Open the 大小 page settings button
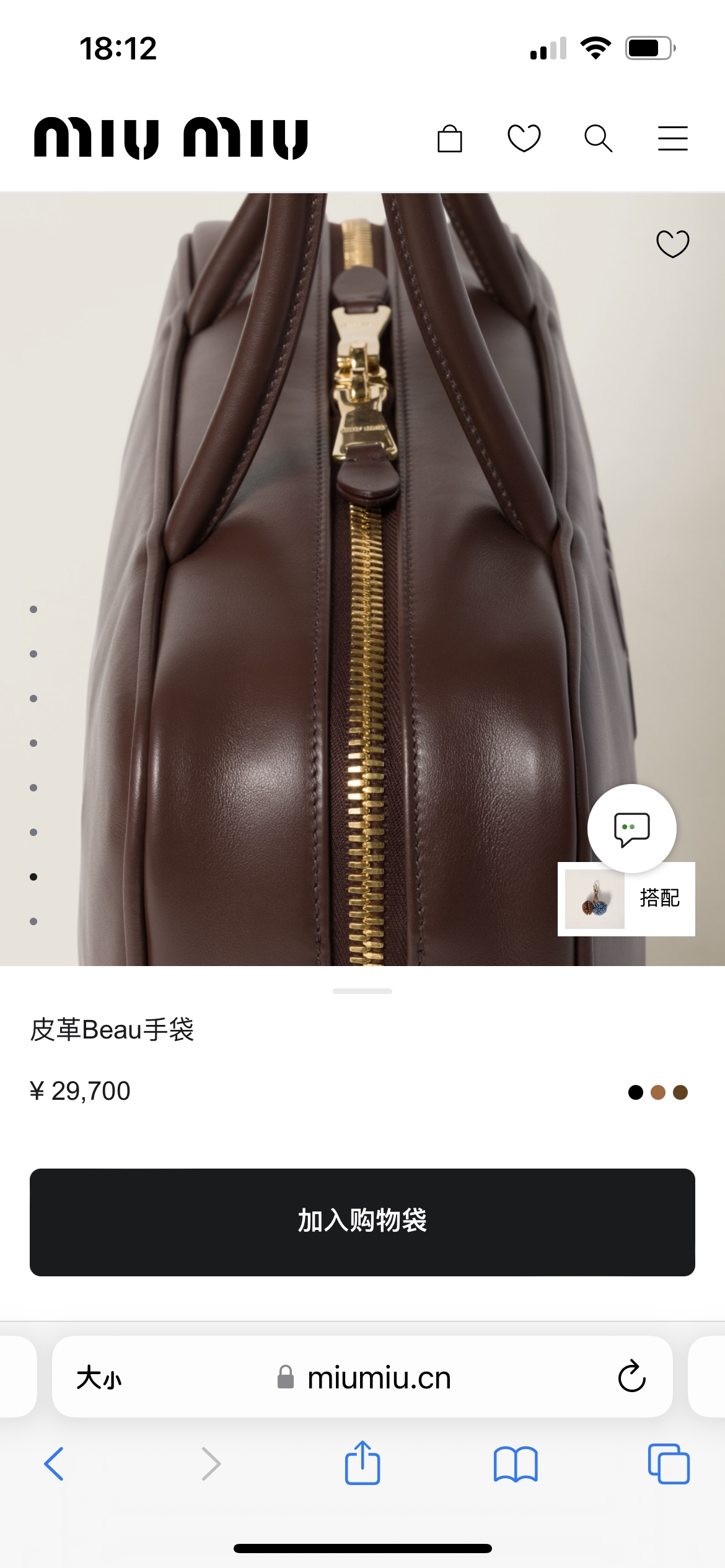The image size is (725, 1568). (99, 1378)
